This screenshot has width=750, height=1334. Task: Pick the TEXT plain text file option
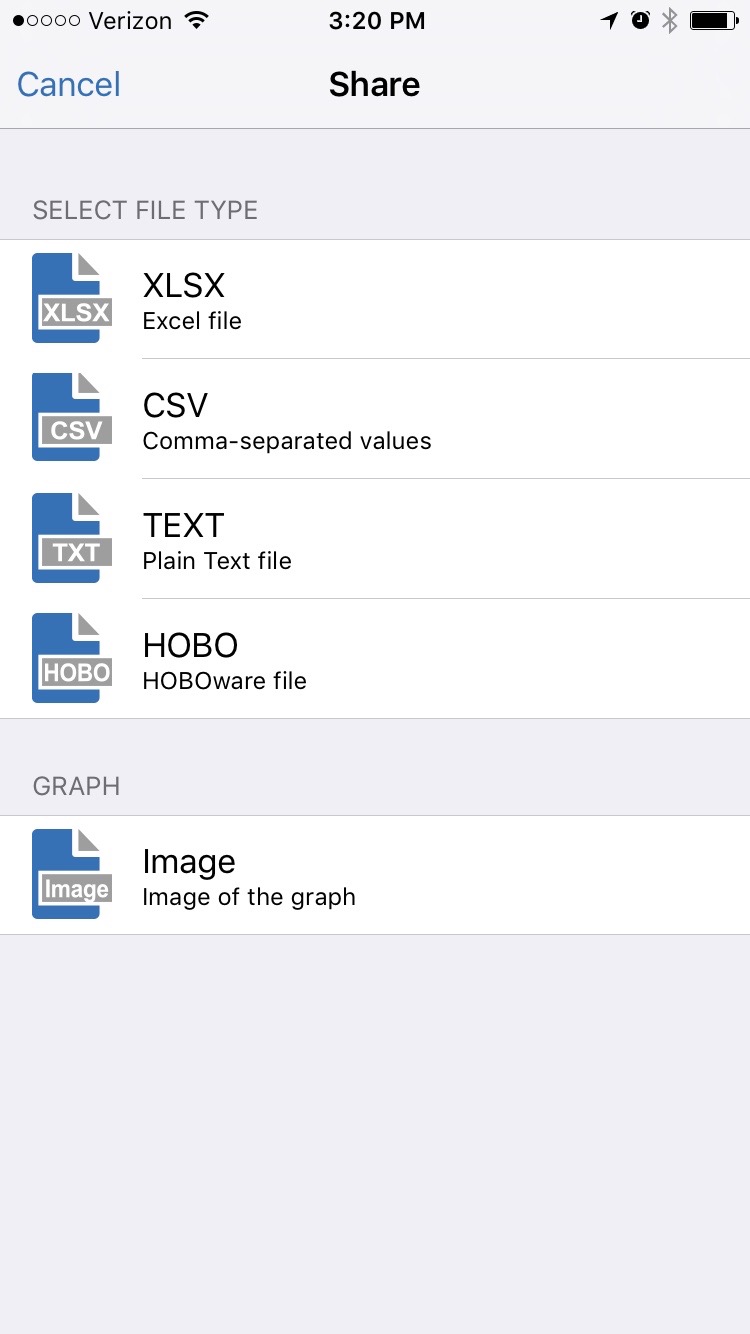(x=375, y=539)
